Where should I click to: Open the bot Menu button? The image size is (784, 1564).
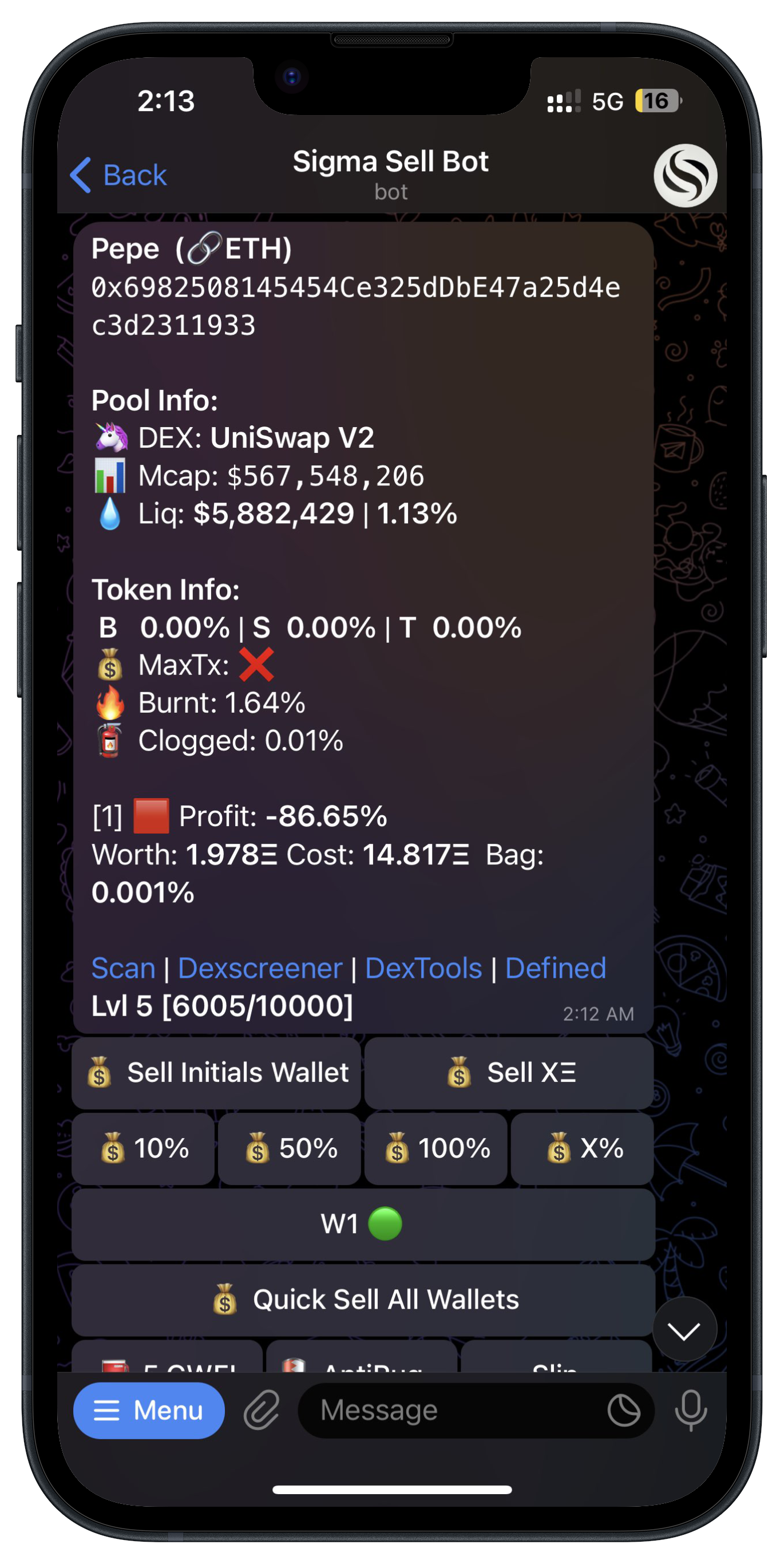click(149, 1410)
